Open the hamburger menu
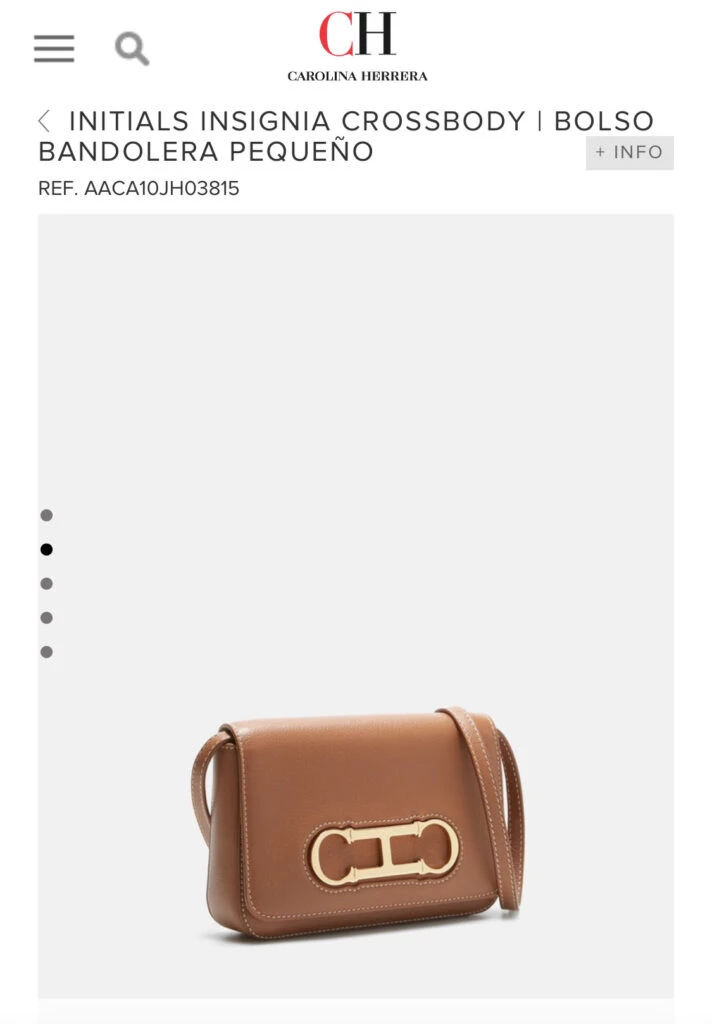Screen dimensions: 712x1024 (x=54, y=48)
